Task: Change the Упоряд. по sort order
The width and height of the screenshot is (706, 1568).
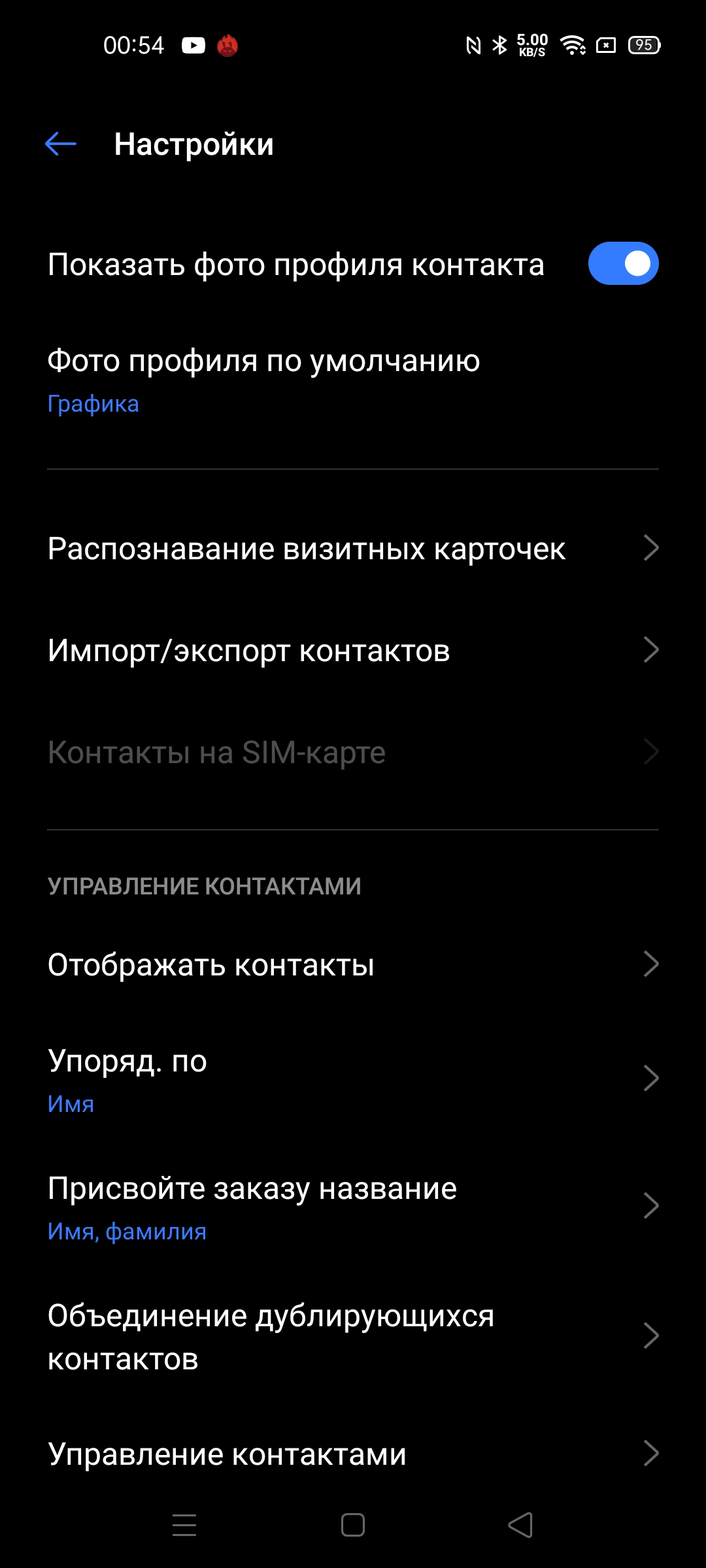Action: [353, 1079]
